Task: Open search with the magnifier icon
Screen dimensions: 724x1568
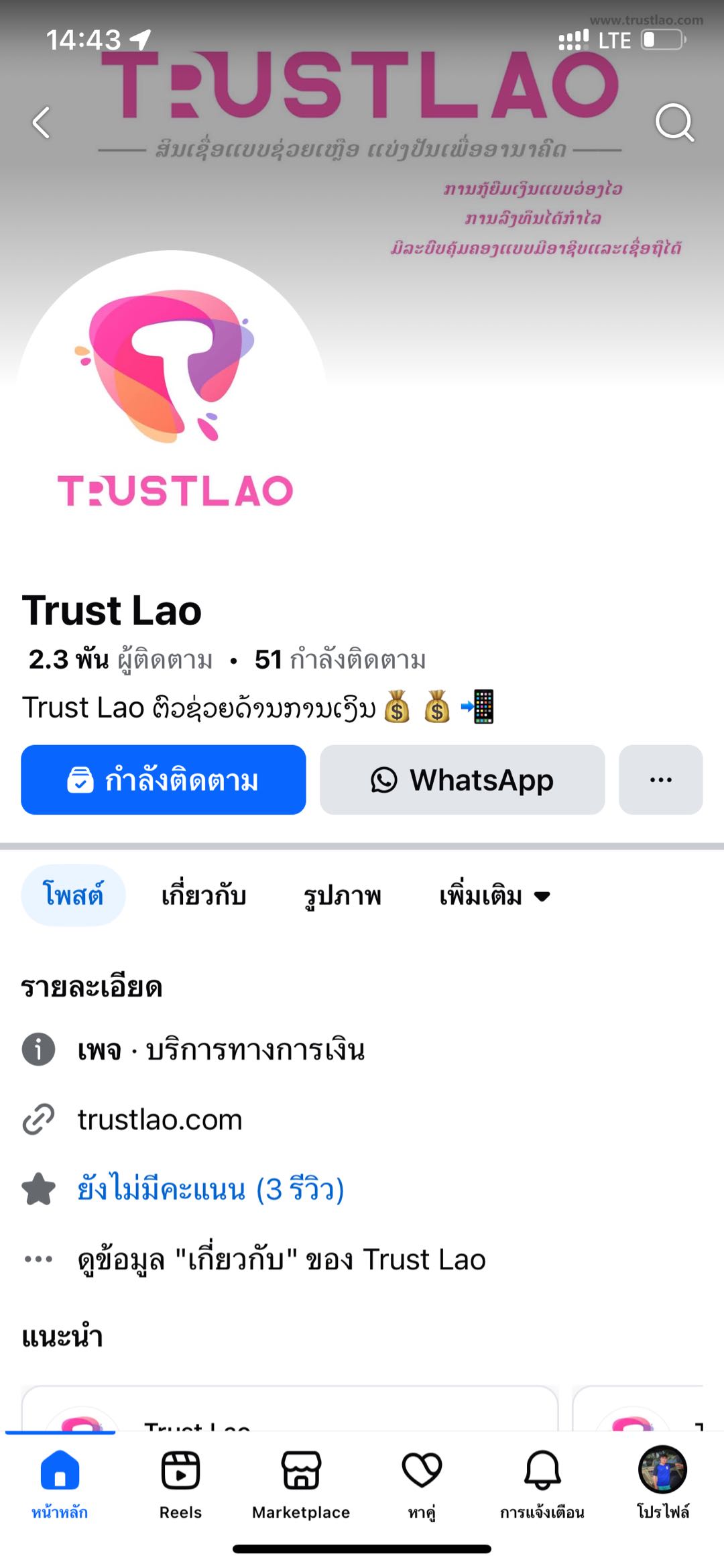Action: point(674,122)
